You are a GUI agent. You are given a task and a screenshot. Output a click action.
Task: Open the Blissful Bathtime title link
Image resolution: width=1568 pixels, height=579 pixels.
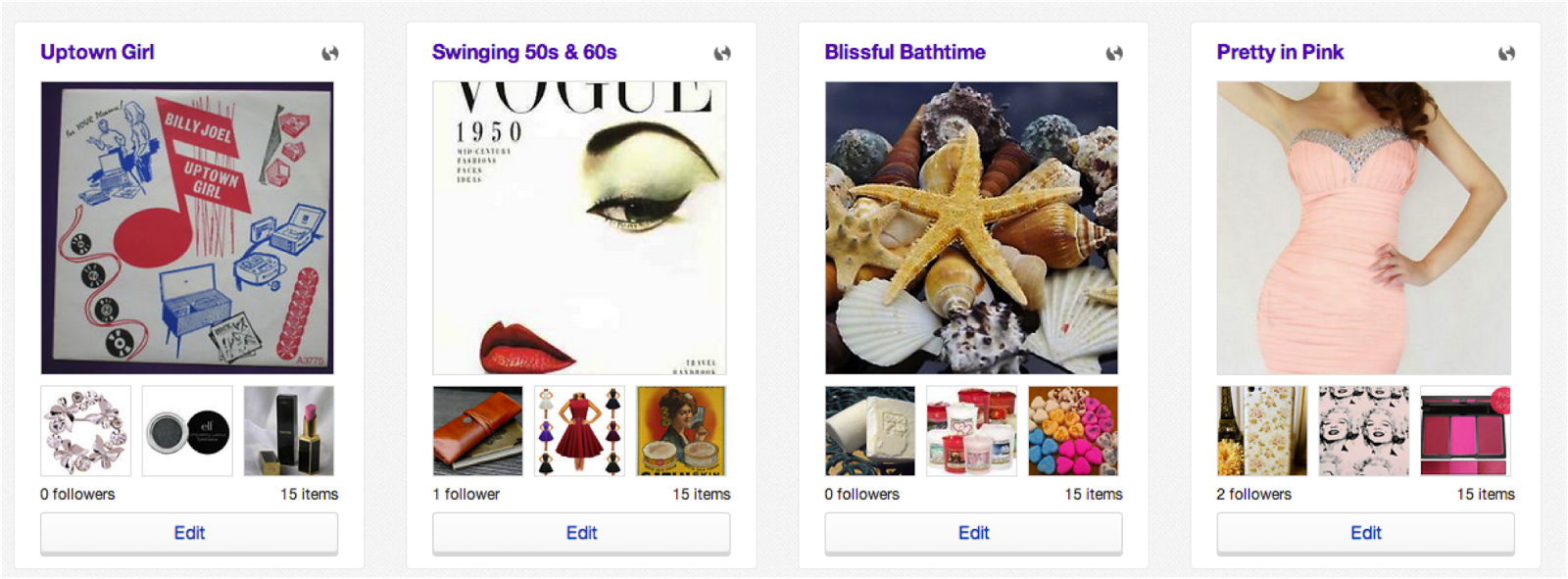coord(905,52)
